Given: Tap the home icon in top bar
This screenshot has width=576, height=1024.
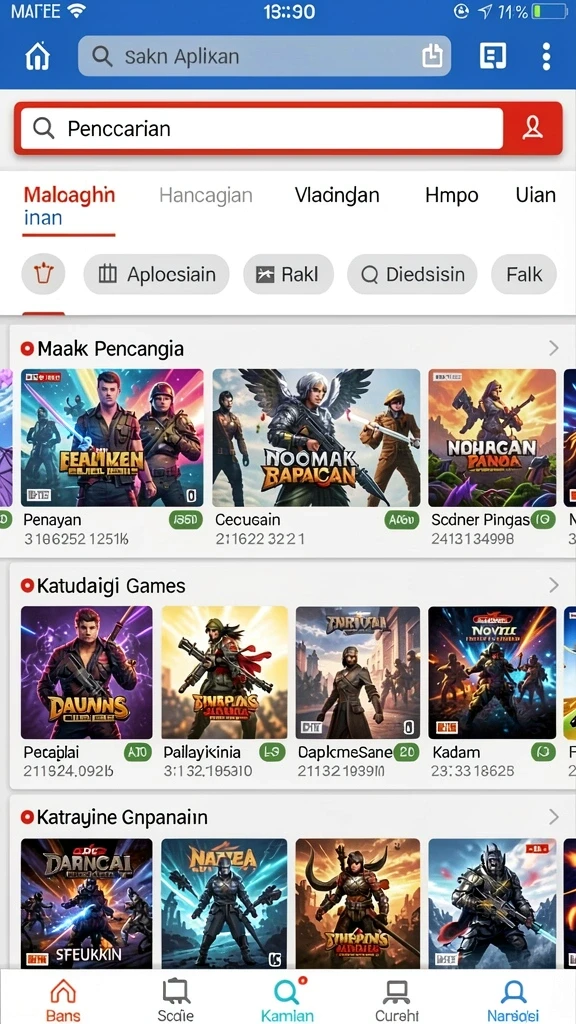Looking at the screenshot, I should click(37, 57).
